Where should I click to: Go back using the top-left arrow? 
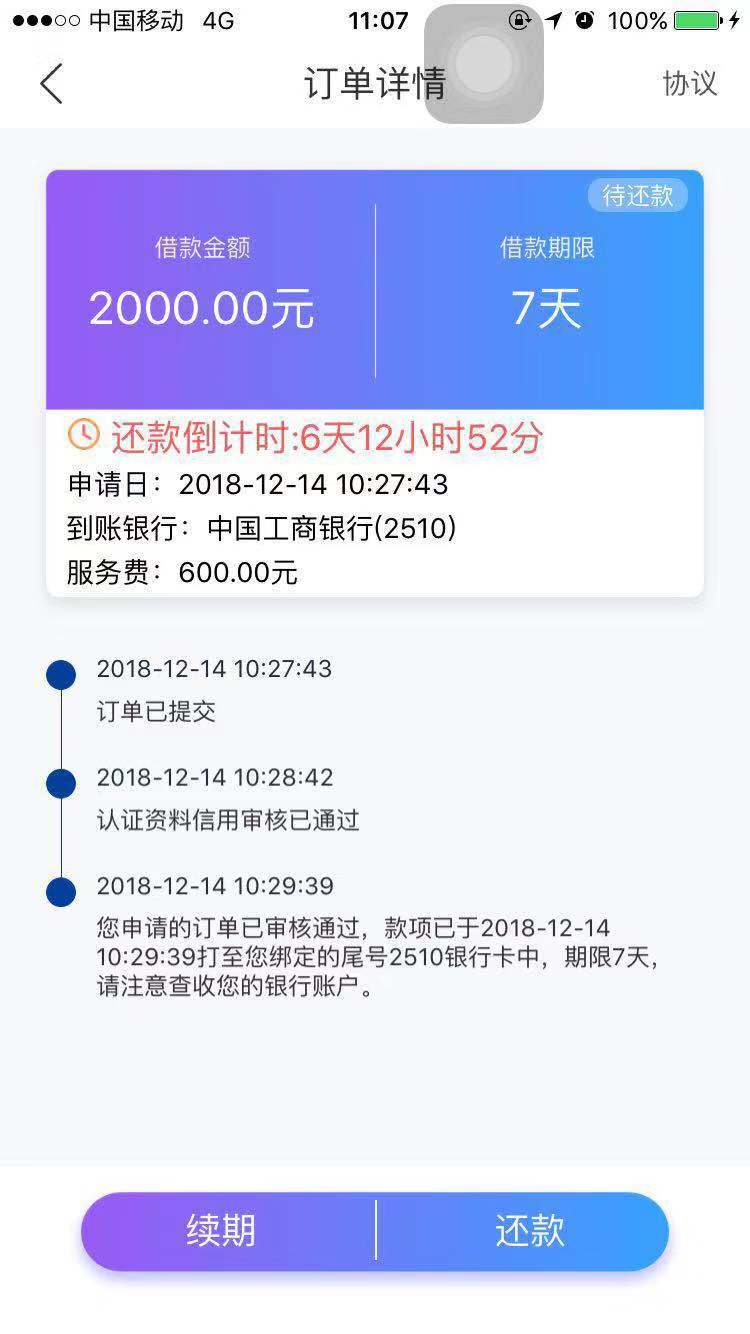[x=51, y=83]
